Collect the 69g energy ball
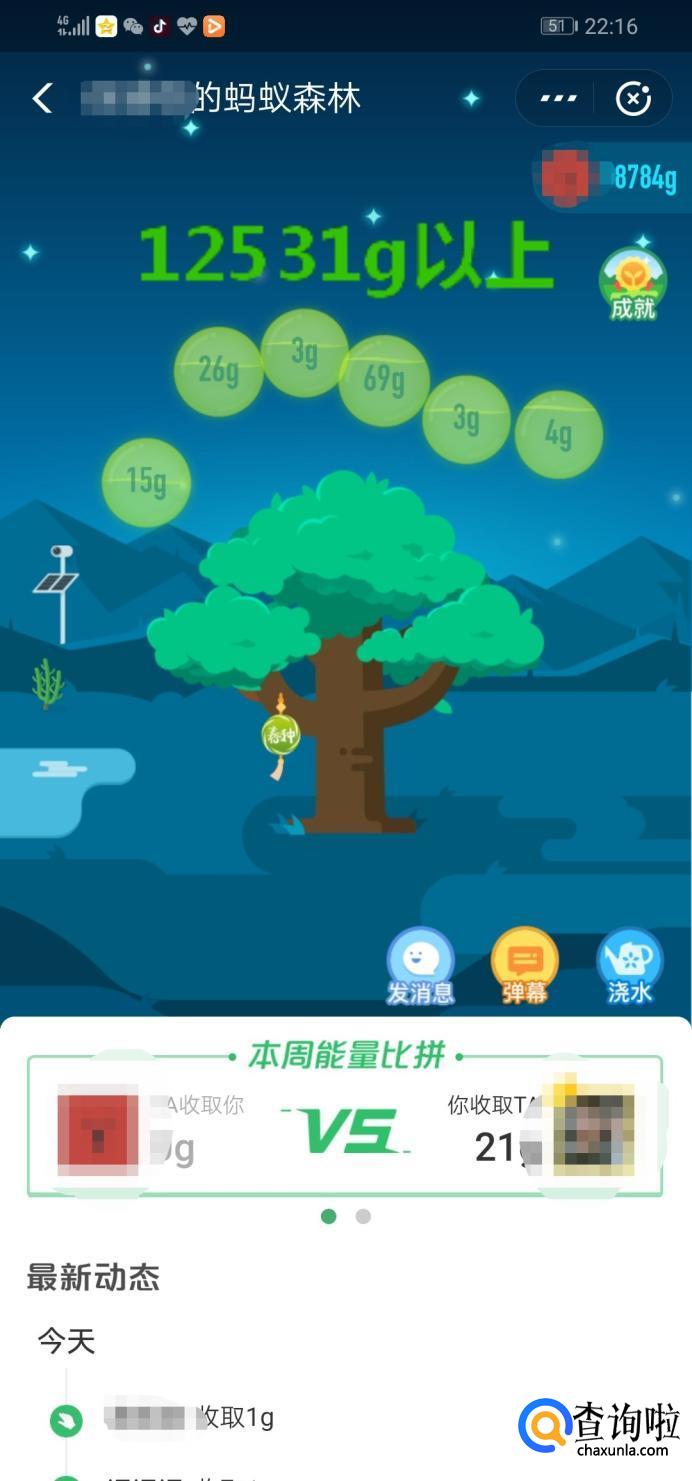 tap(384, 381)
